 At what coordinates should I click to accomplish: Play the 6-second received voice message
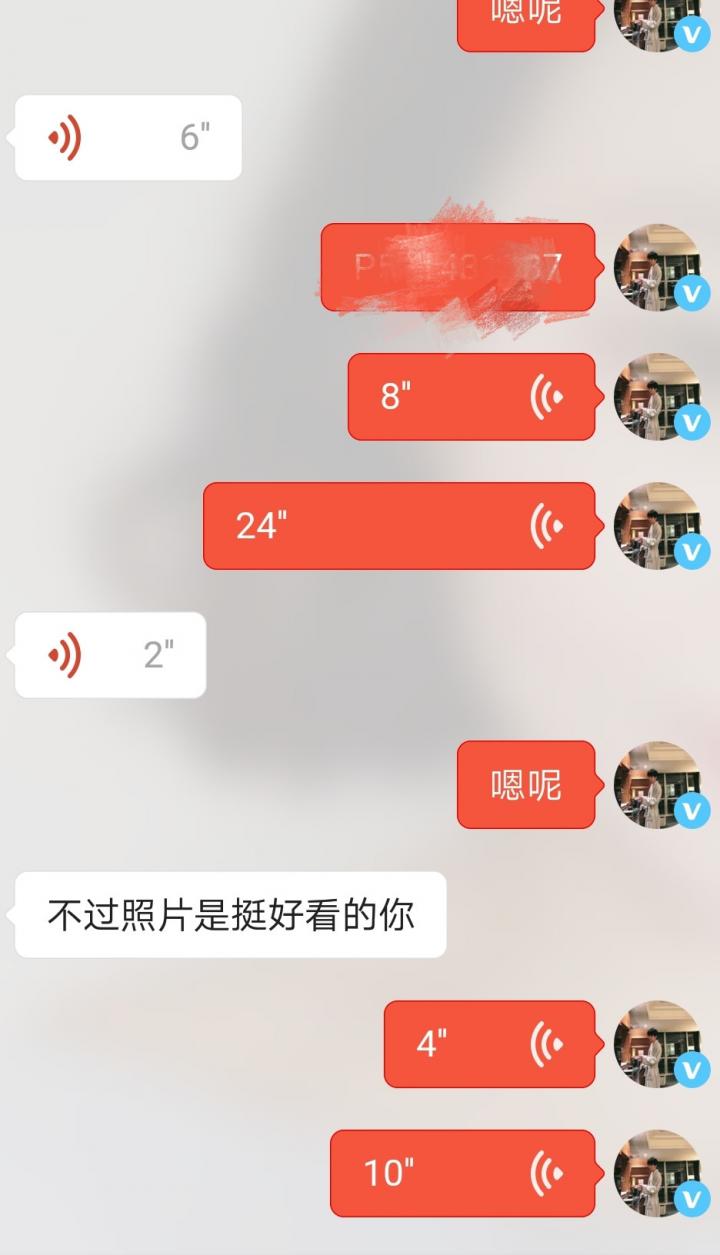point(128,137)
